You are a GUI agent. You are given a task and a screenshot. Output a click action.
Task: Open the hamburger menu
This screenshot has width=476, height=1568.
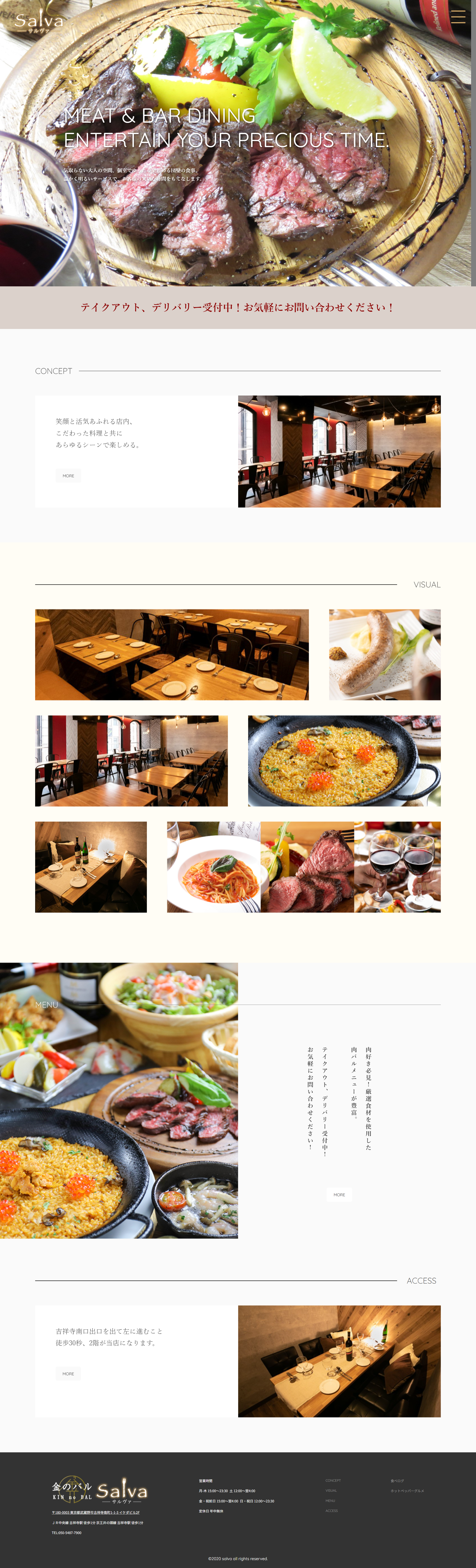(458, 17)
